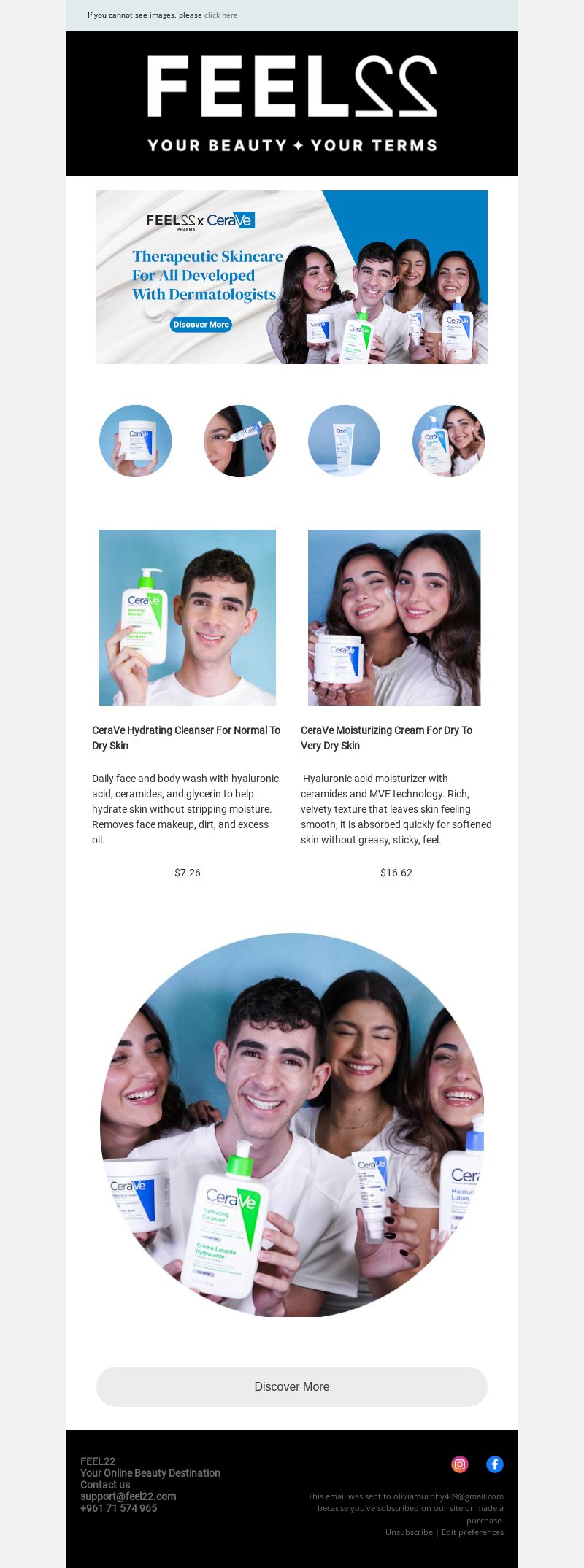Viewport: 584px width, 1568px height.
Task: Open the CeraVe Moisturizing Cream product image
Action: click(394, 617)
